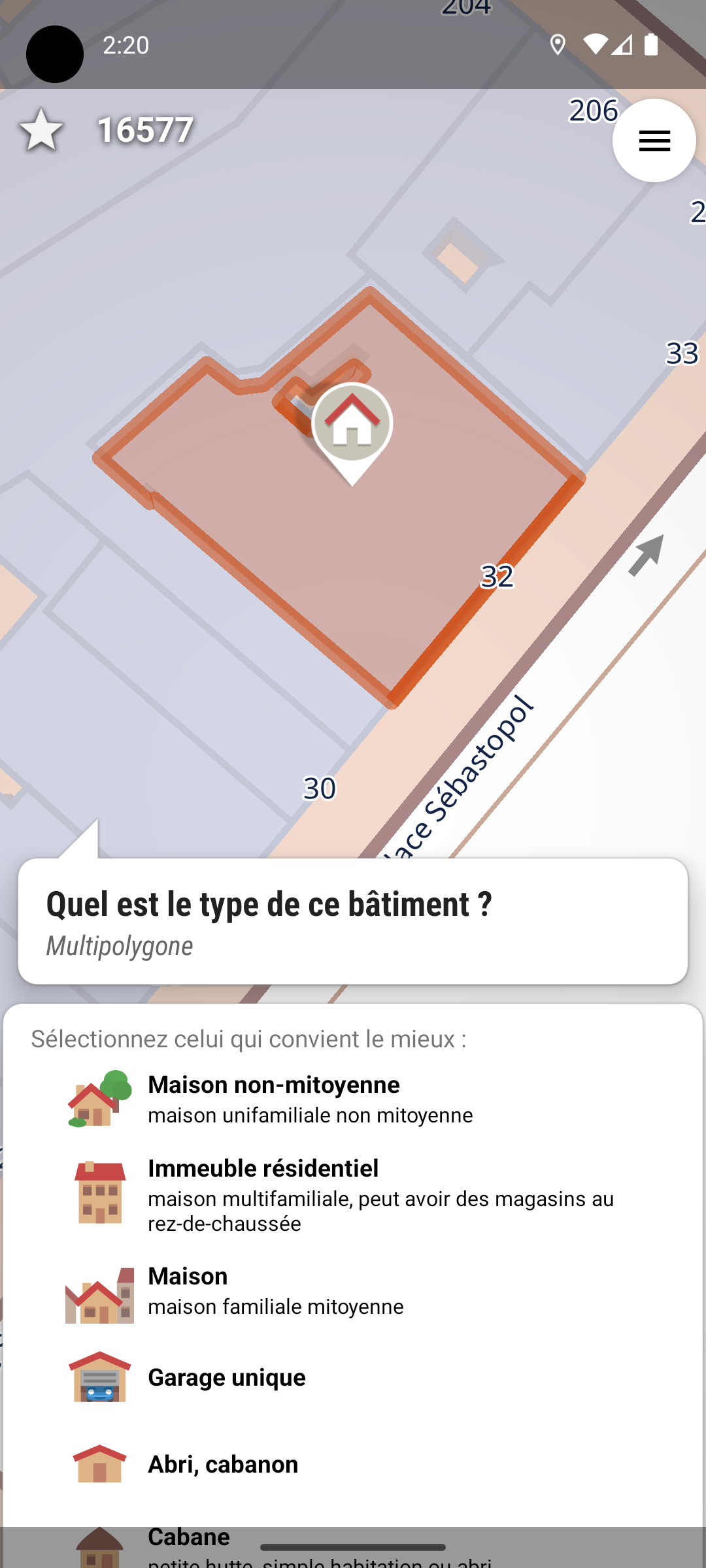The image size is (706, 1568).
Task: Select Garage unique as building type
Action: [353, 1377]
